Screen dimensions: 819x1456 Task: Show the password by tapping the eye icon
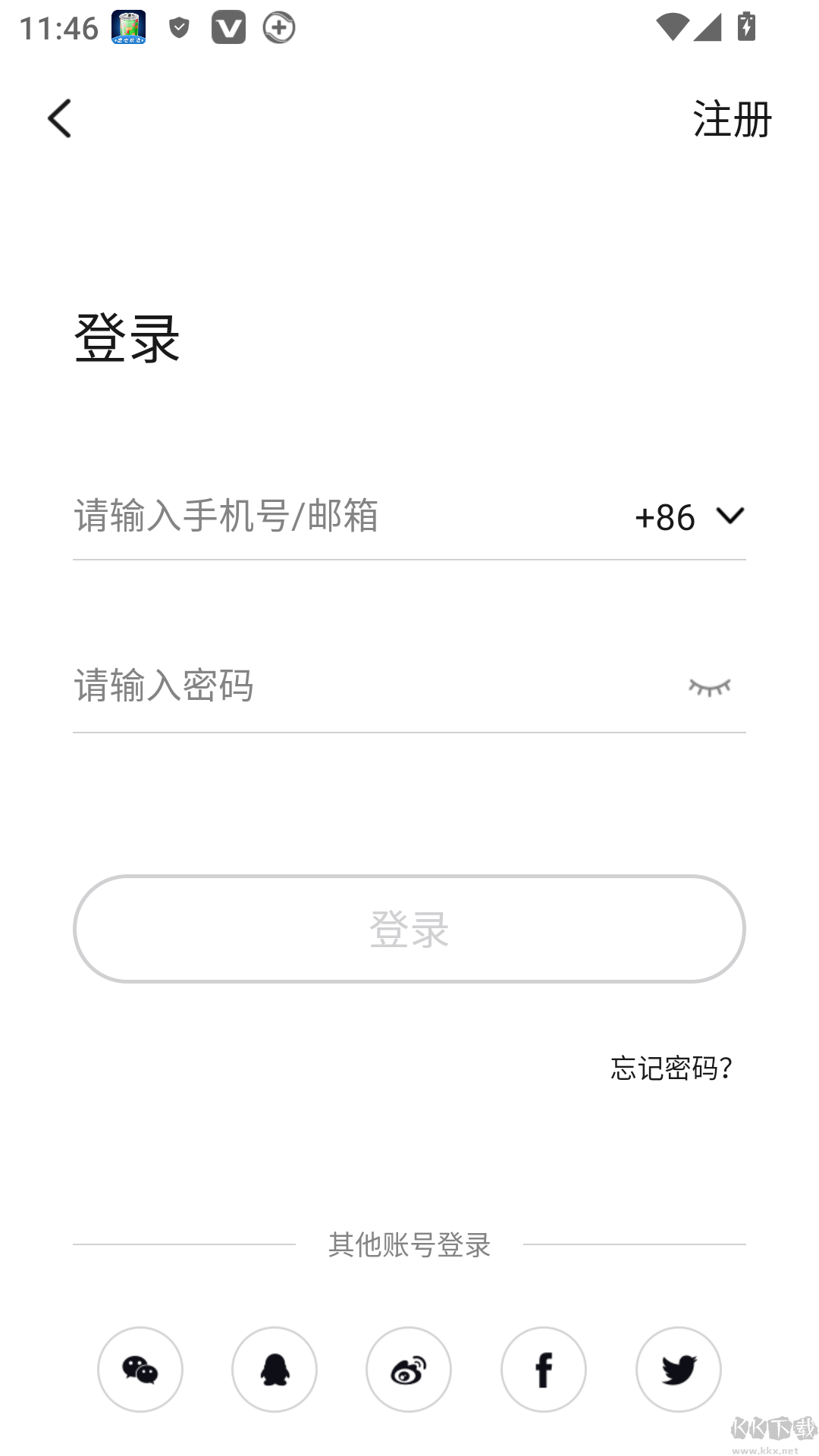[x=710, y=687]
